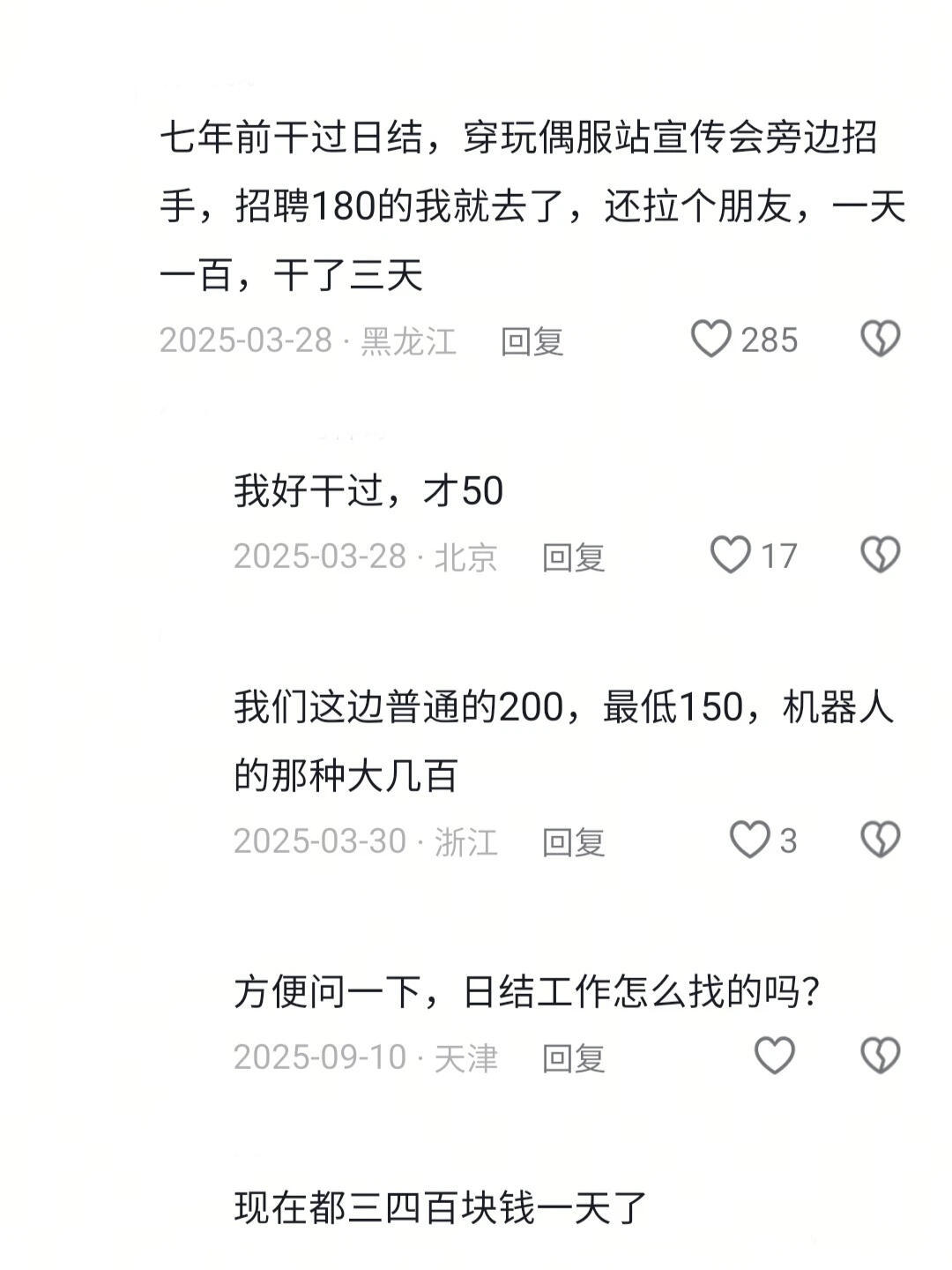Image resolution: width=952 pixels, height=1270 pixels.
Task: Like the comment "我好干过，才50"
Action: pyautogui.click(x=732, y=554)
